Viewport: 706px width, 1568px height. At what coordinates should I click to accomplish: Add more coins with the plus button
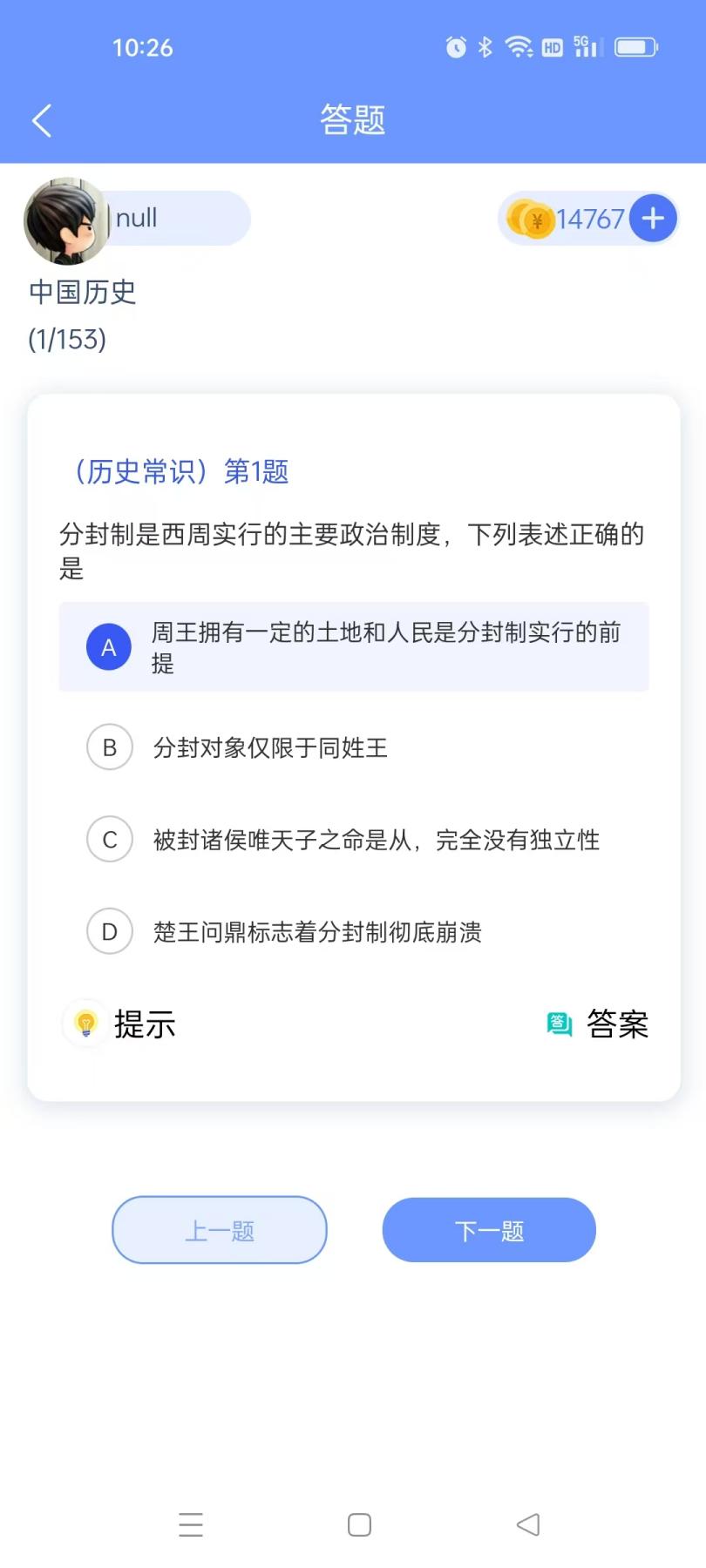(653, 219)
